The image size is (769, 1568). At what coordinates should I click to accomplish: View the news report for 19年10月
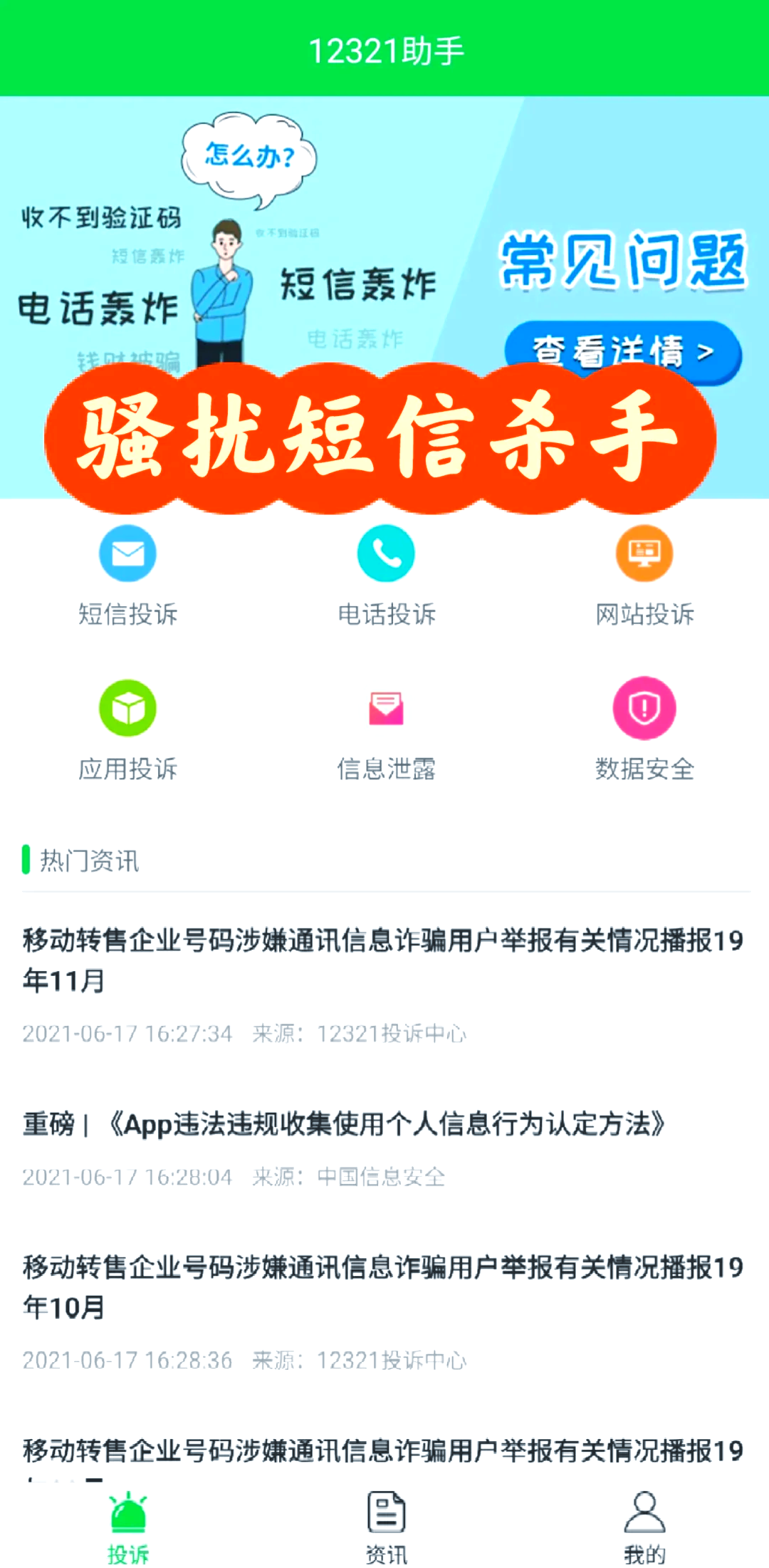383,1287
